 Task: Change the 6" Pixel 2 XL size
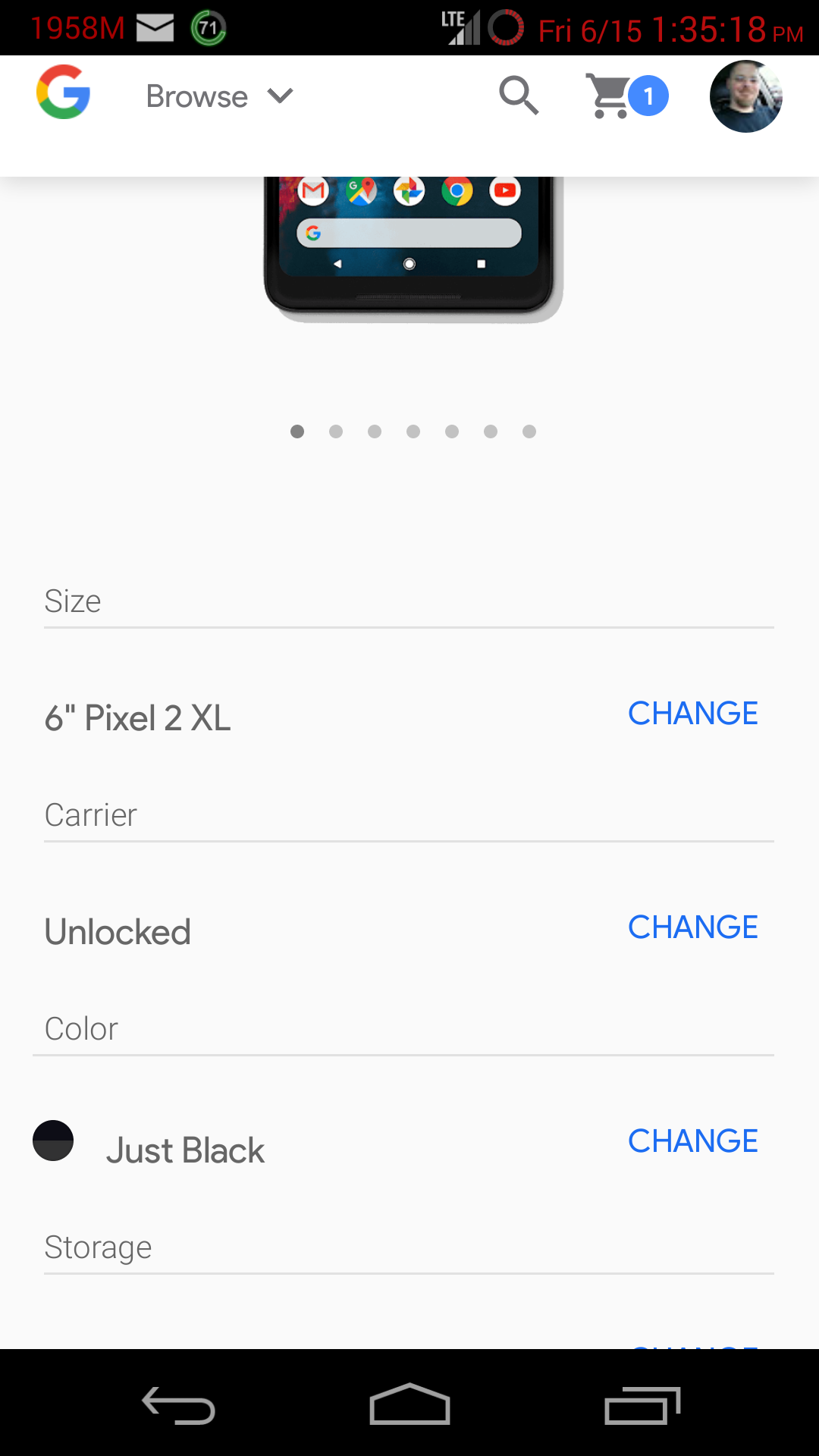click(x=693, y=714)
